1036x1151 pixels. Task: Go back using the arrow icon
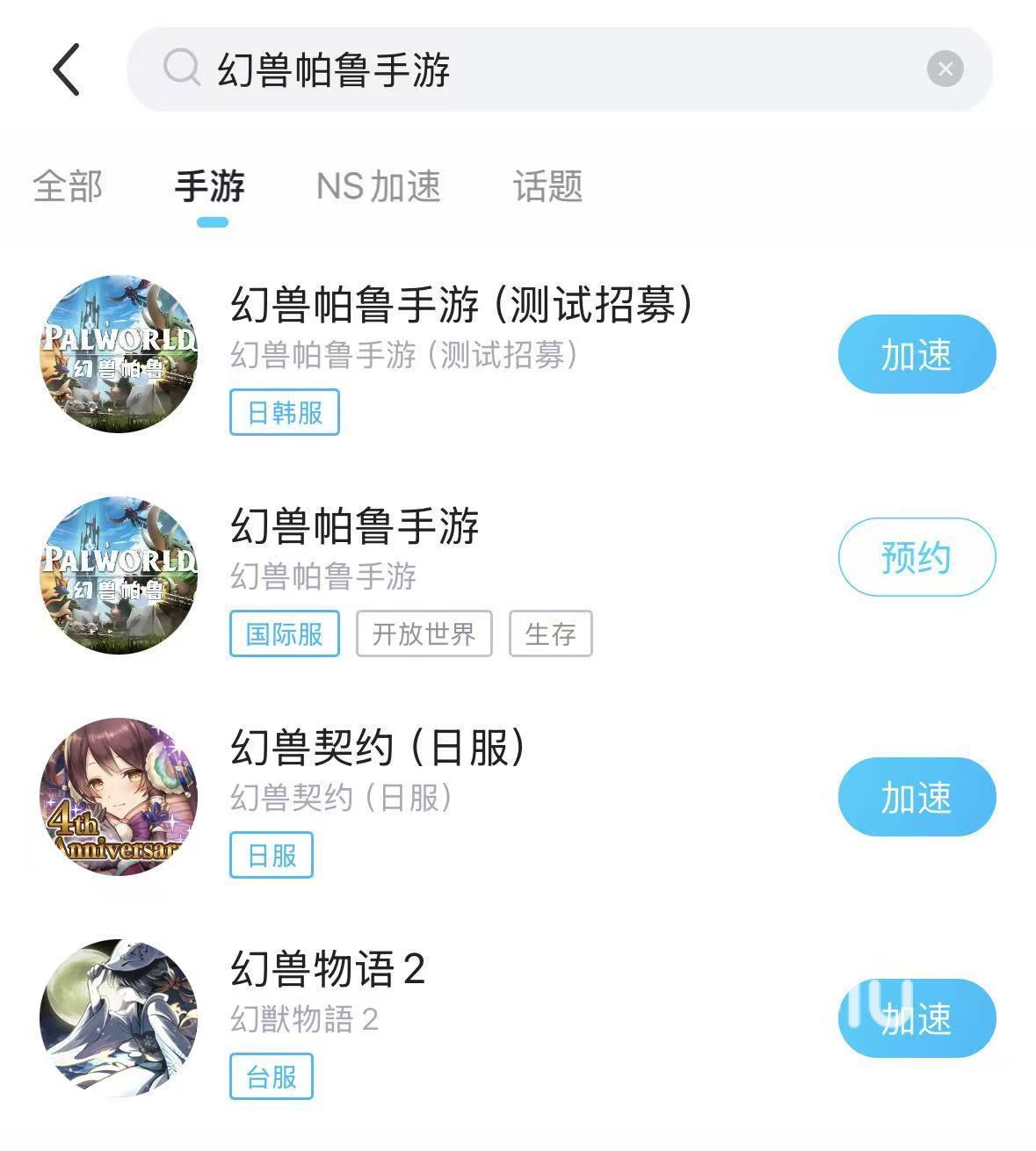[x=67, y=69]
